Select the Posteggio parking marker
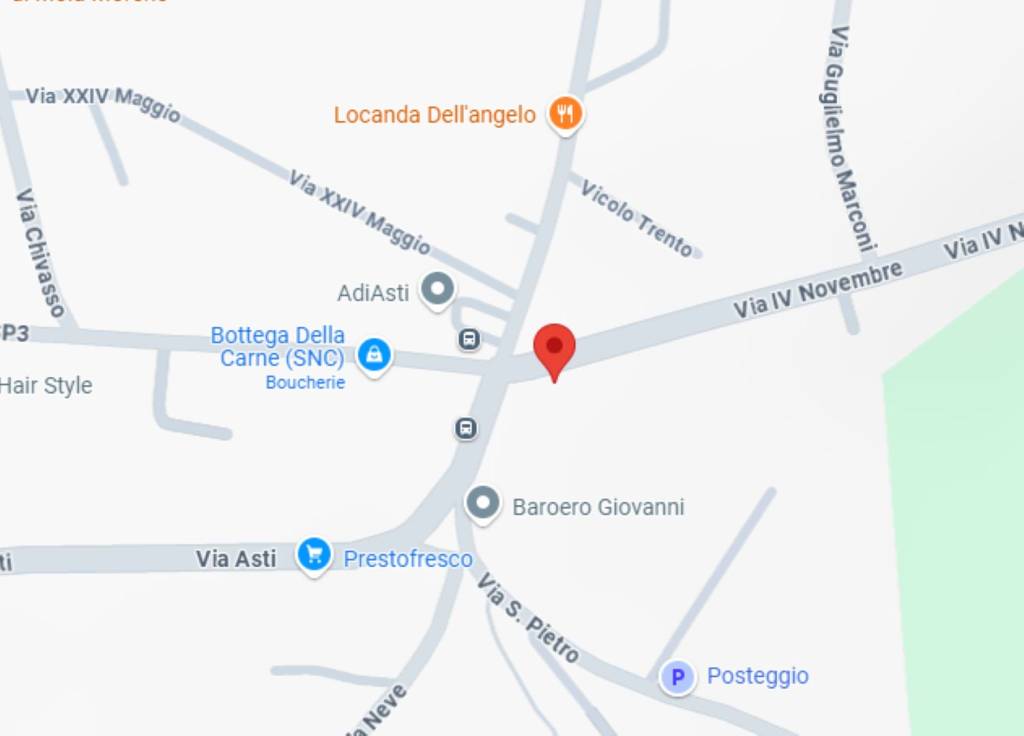1024x736 pixels. click(x=677, y=678)
